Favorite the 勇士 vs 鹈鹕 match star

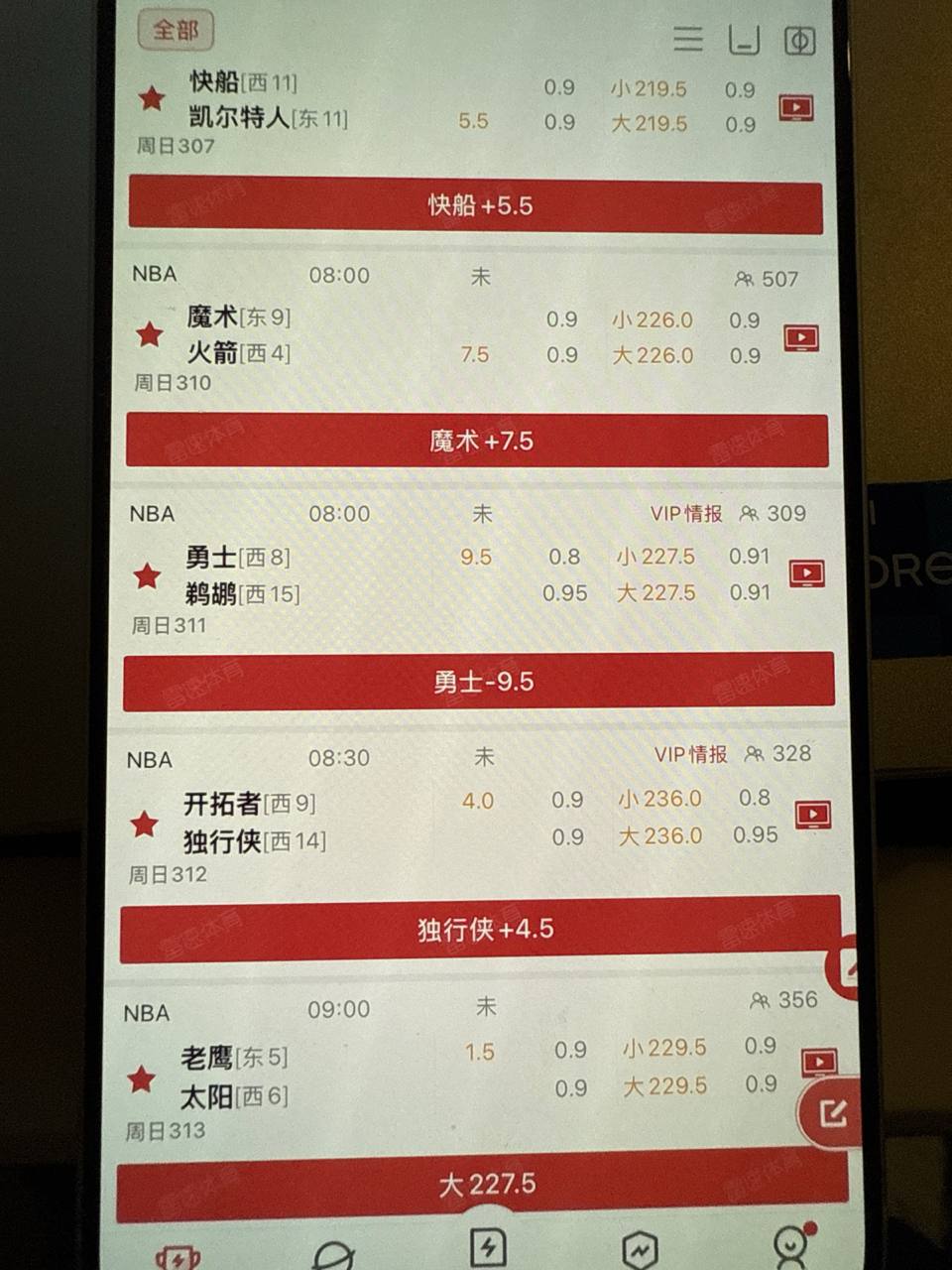[x=147, y=575]
